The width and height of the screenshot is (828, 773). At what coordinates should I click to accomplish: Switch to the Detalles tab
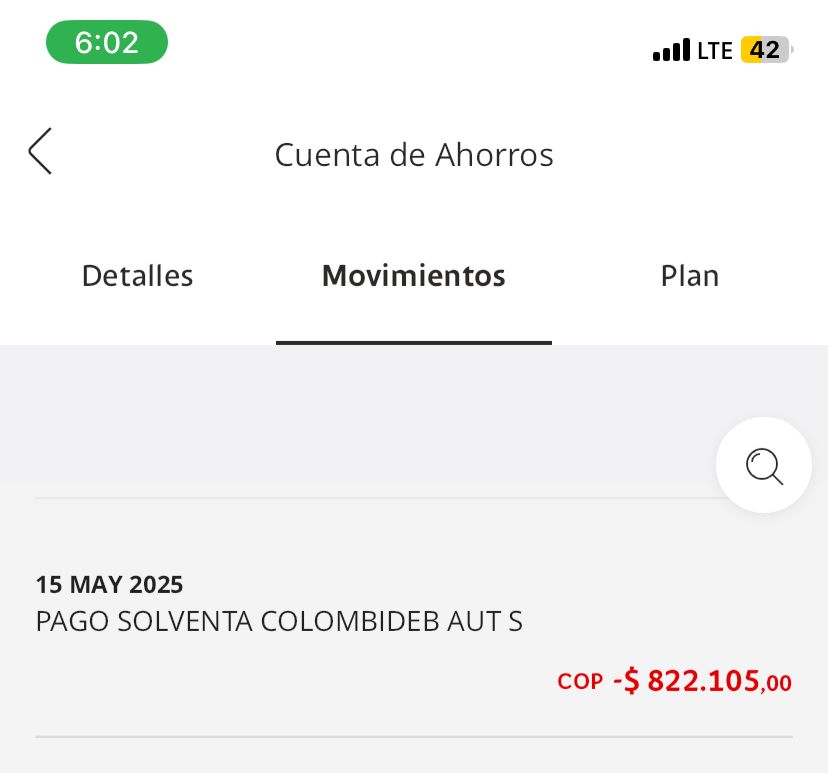point(137,276)
